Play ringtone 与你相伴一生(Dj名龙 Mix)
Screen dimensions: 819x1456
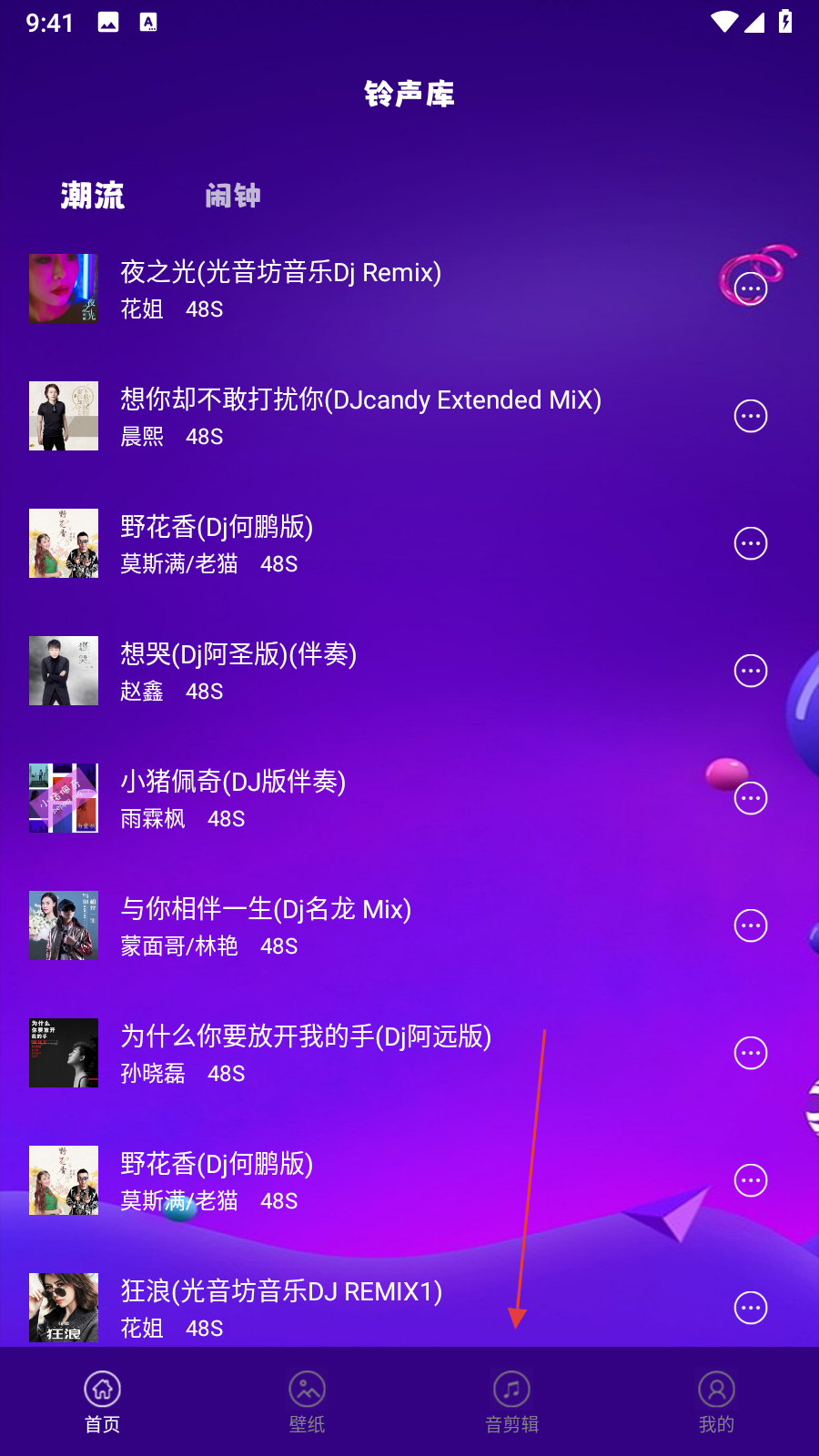pyautogui.click(x=266, y=910)
